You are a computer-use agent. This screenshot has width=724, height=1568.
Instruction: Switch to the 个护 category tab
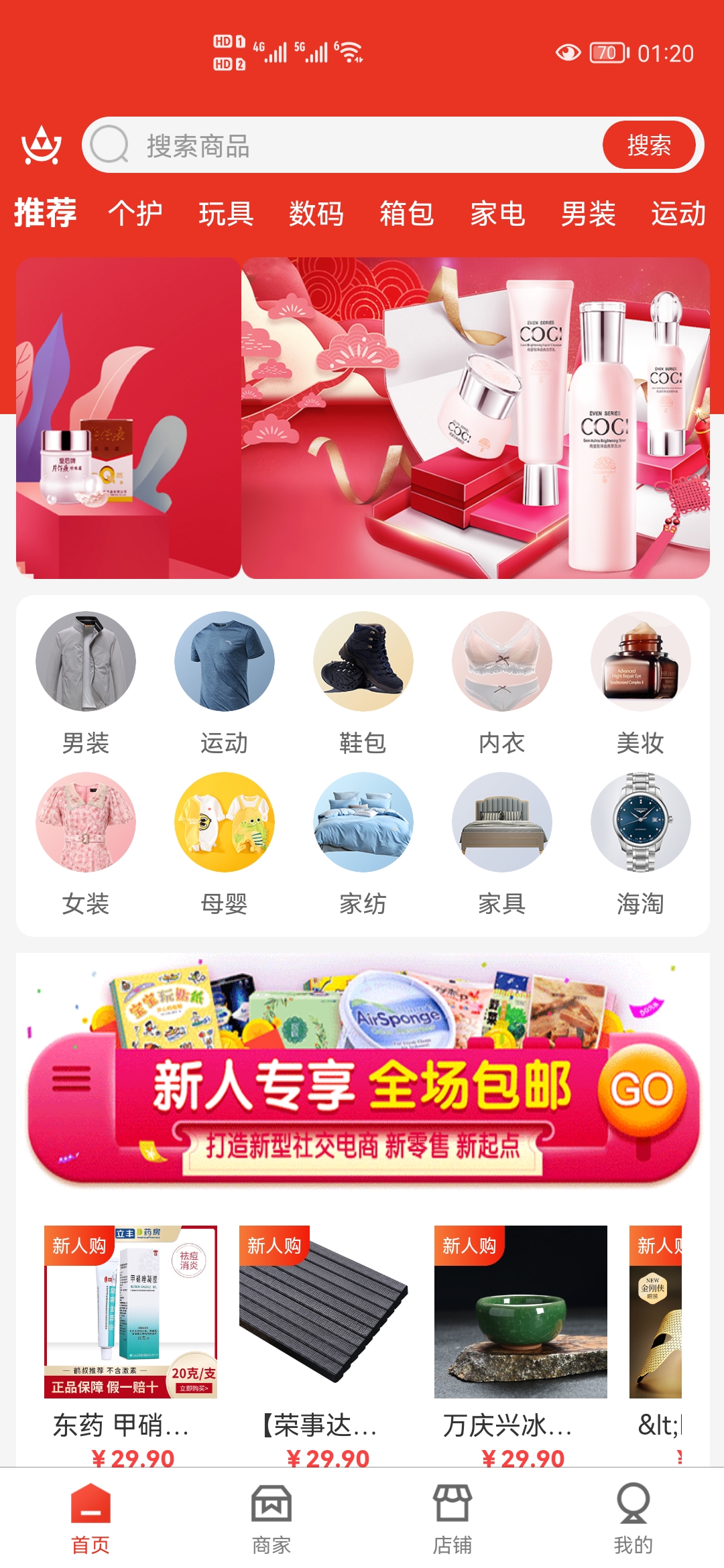[135, 214]
